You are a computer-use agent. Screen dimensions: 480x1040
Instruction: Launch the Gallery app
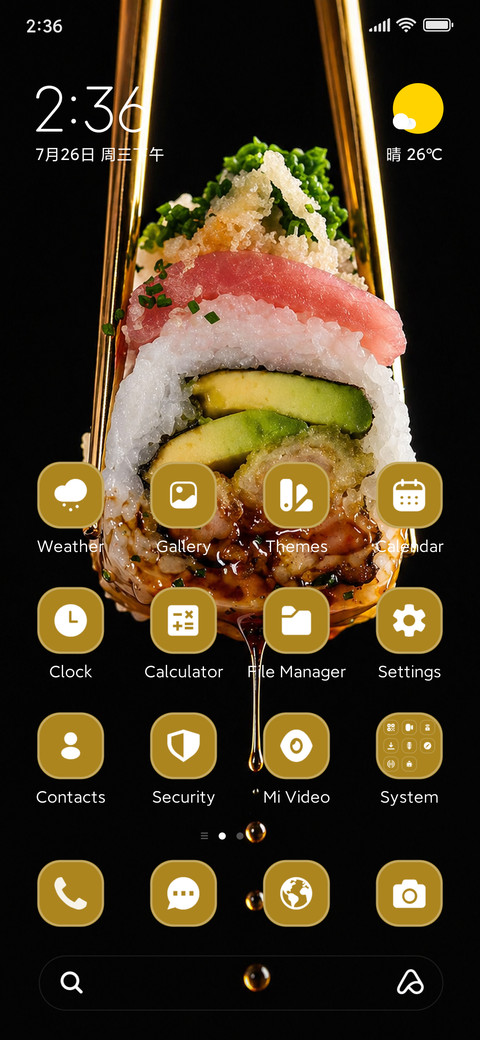point(183,495)
